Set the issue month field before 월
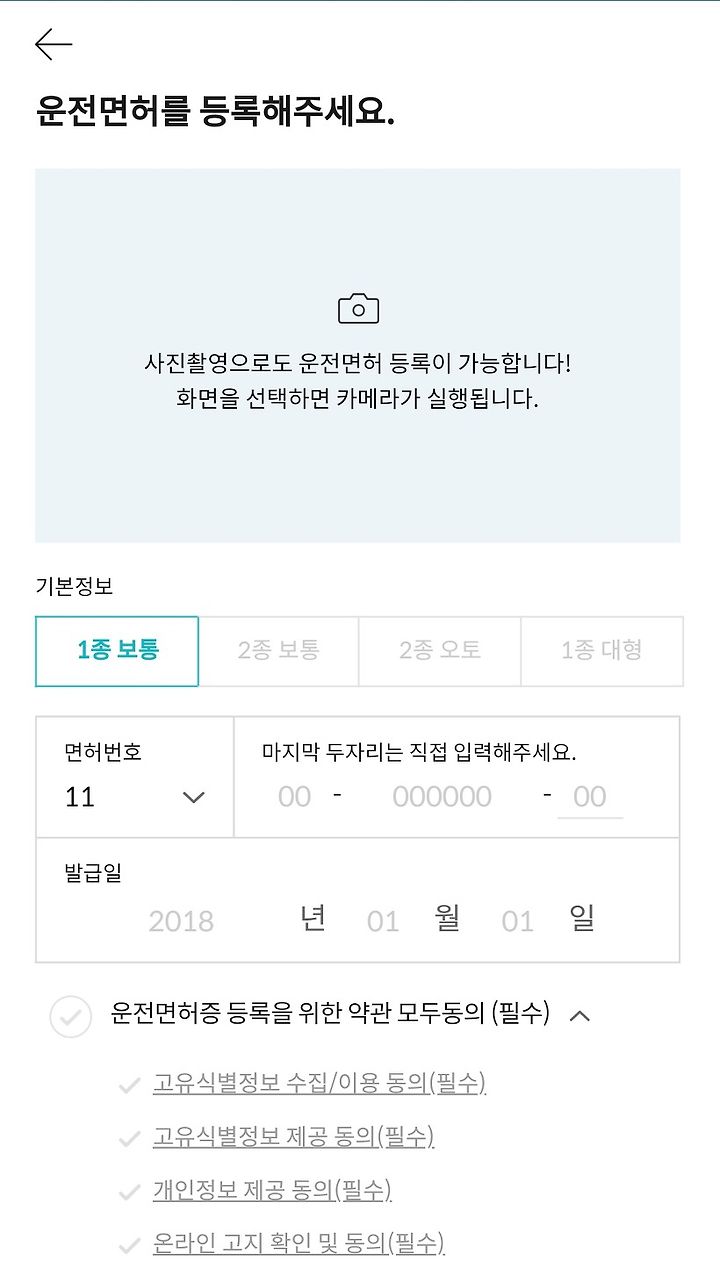 point(383,921)
